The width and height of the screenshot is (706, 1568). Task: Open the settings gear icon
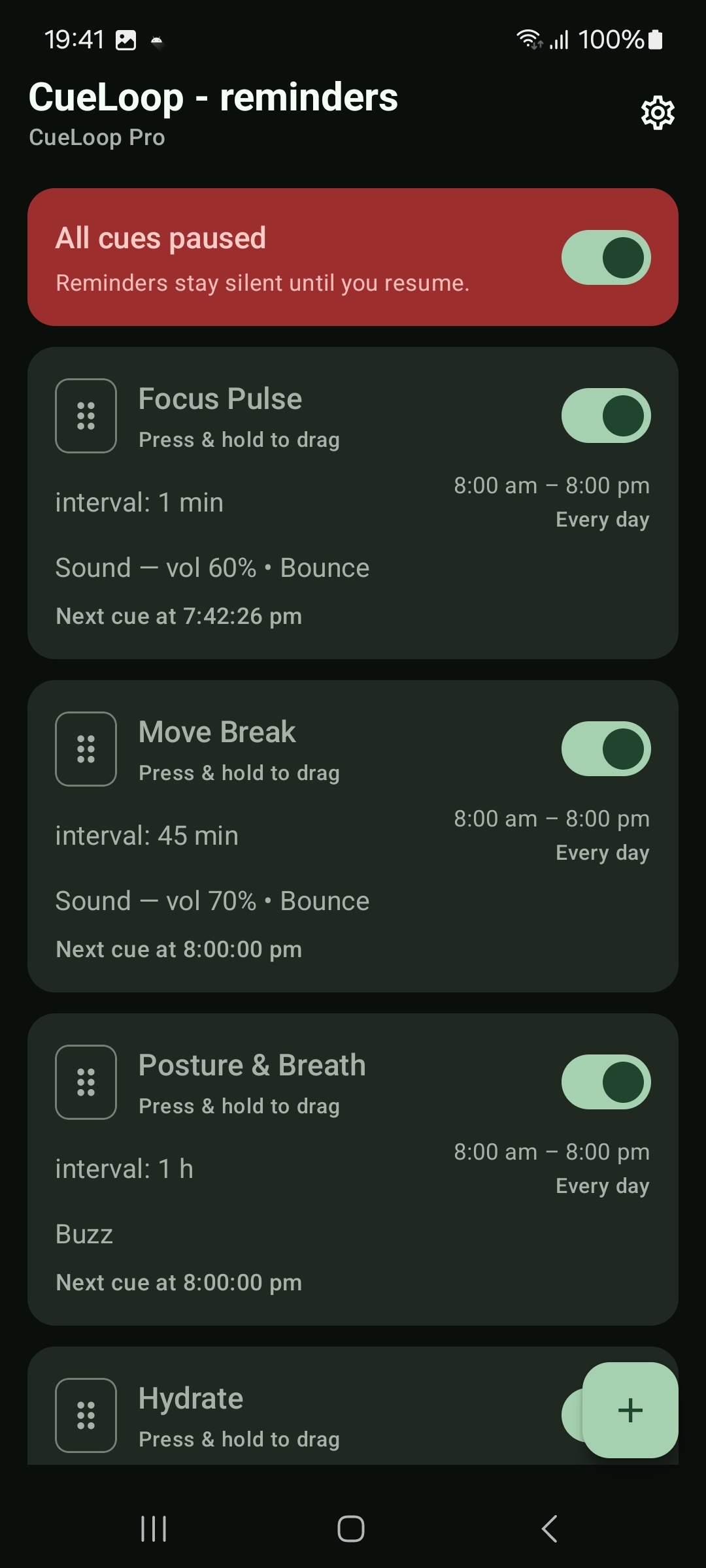[x=657, y=112]
